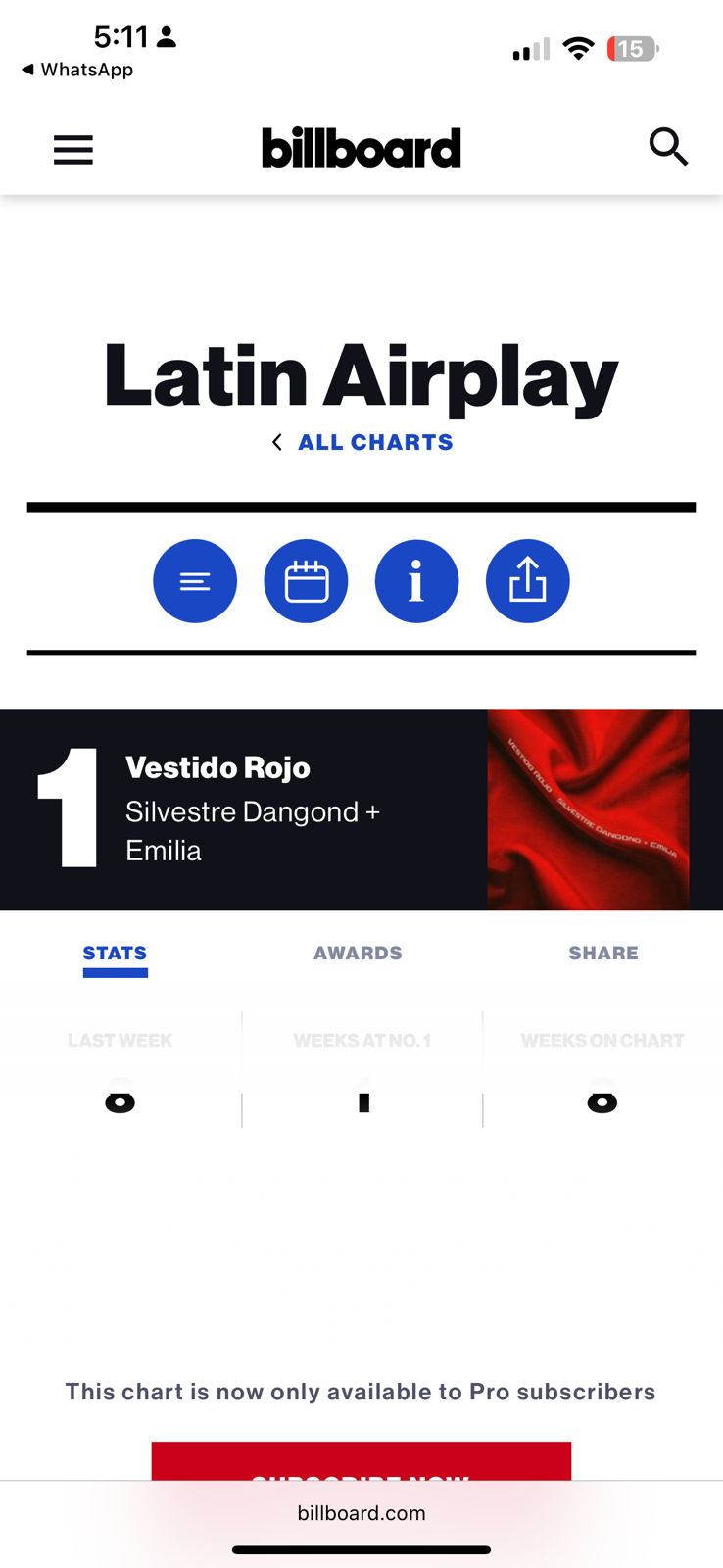The image size is (723, 1568).
Task: Open the calendar date picker
Action: [x=306, y=581]
